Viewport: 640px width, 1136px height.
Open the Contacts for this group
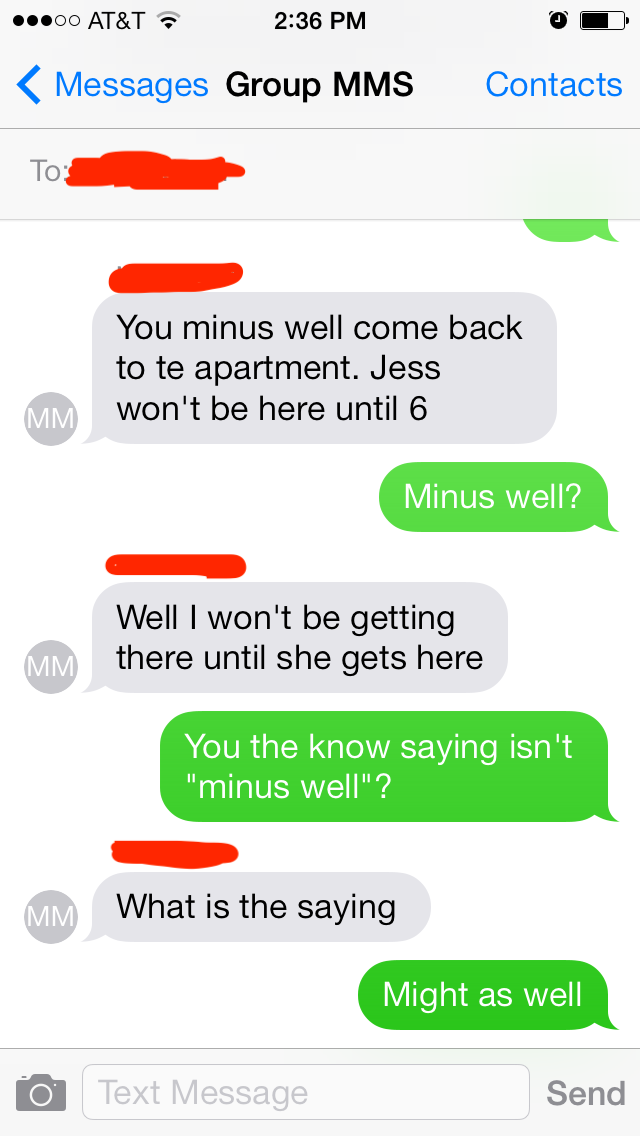[553, 85]
